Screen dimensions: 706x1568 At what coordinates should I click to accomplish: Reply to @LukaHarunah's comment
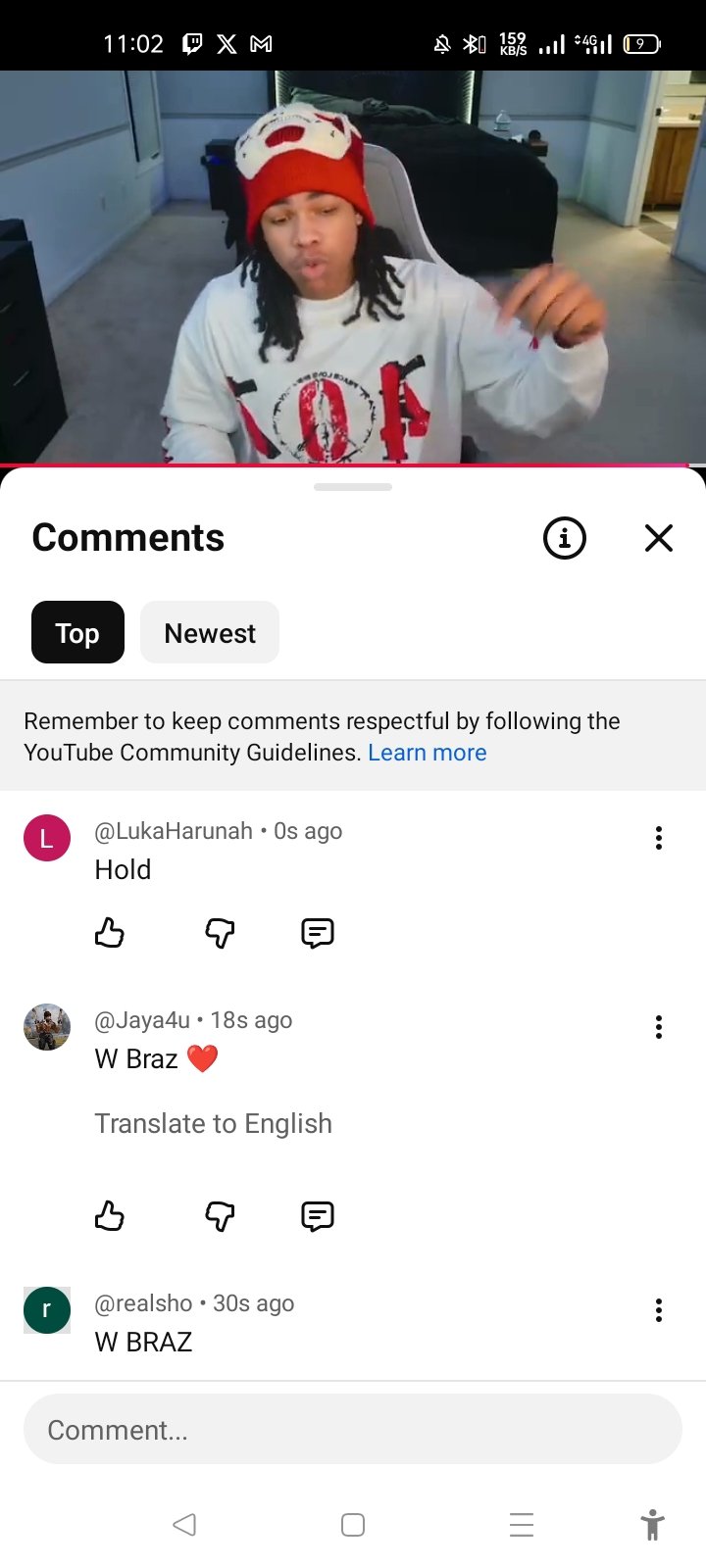pos(318,932)
